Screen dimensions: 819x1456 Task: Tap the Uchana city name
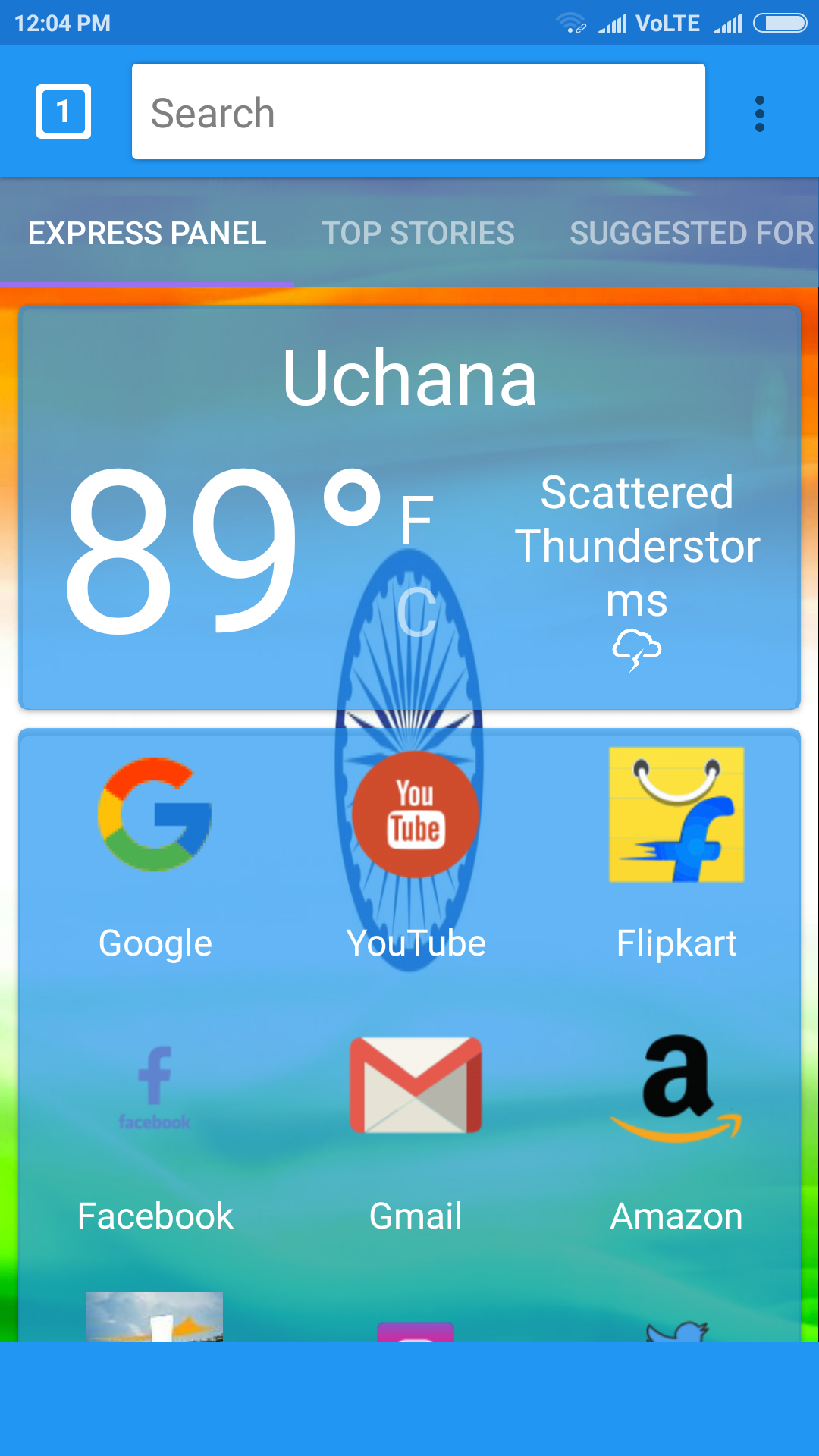410,381
